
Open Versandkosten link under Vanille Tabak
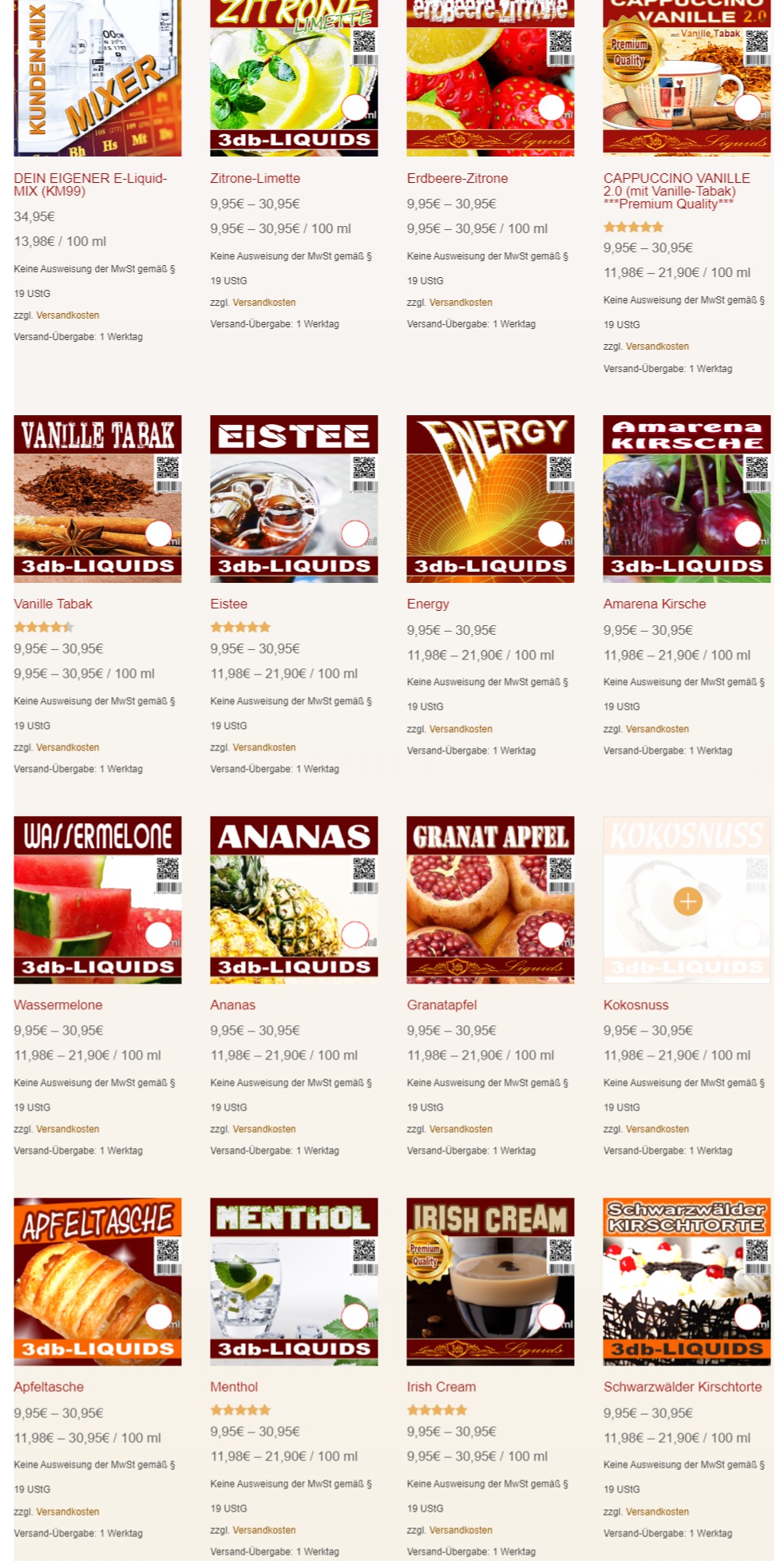click(68, 747)
